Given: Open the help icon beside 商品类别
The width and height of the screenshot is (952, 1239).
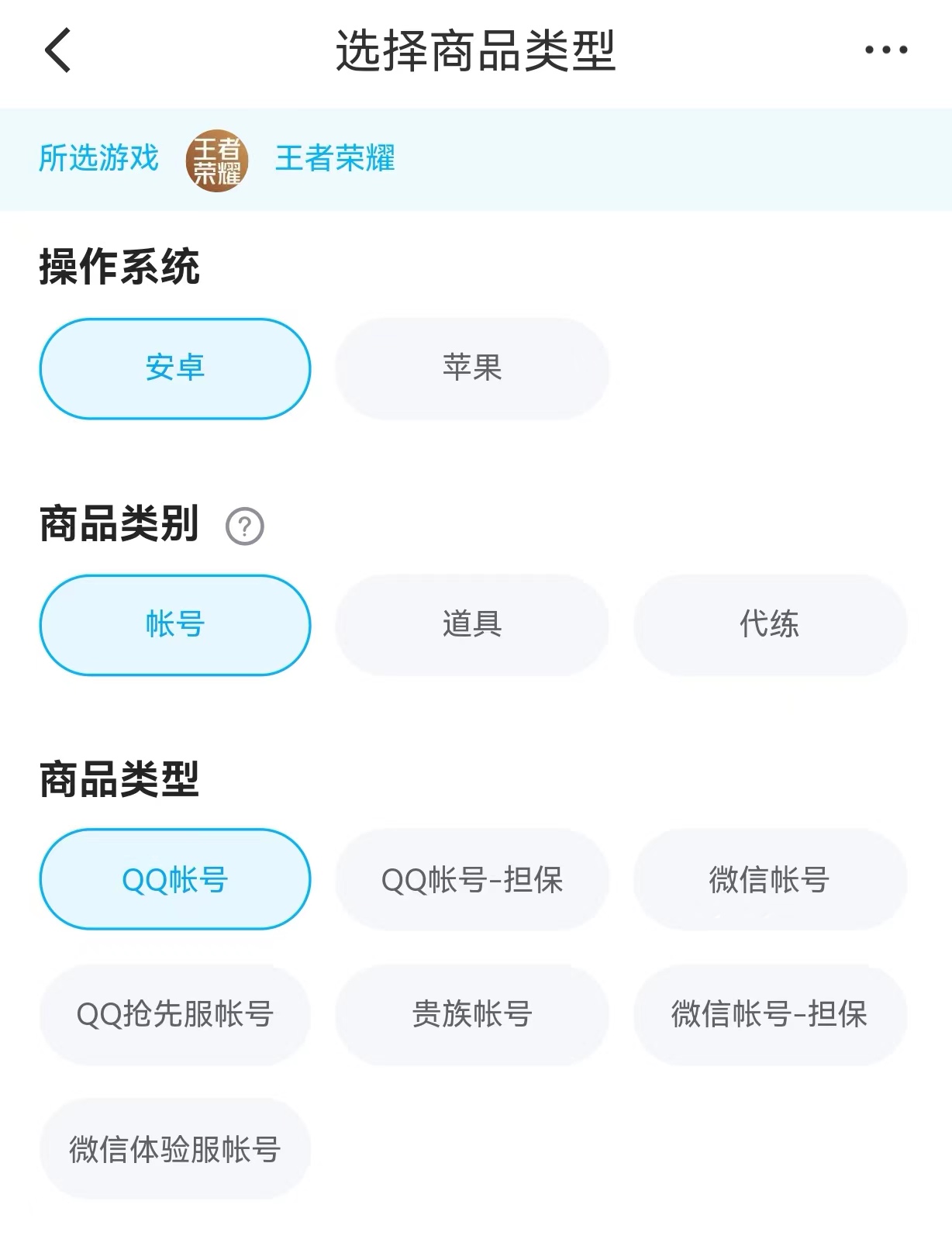Looking at the screenshot, I should (245, 527).
